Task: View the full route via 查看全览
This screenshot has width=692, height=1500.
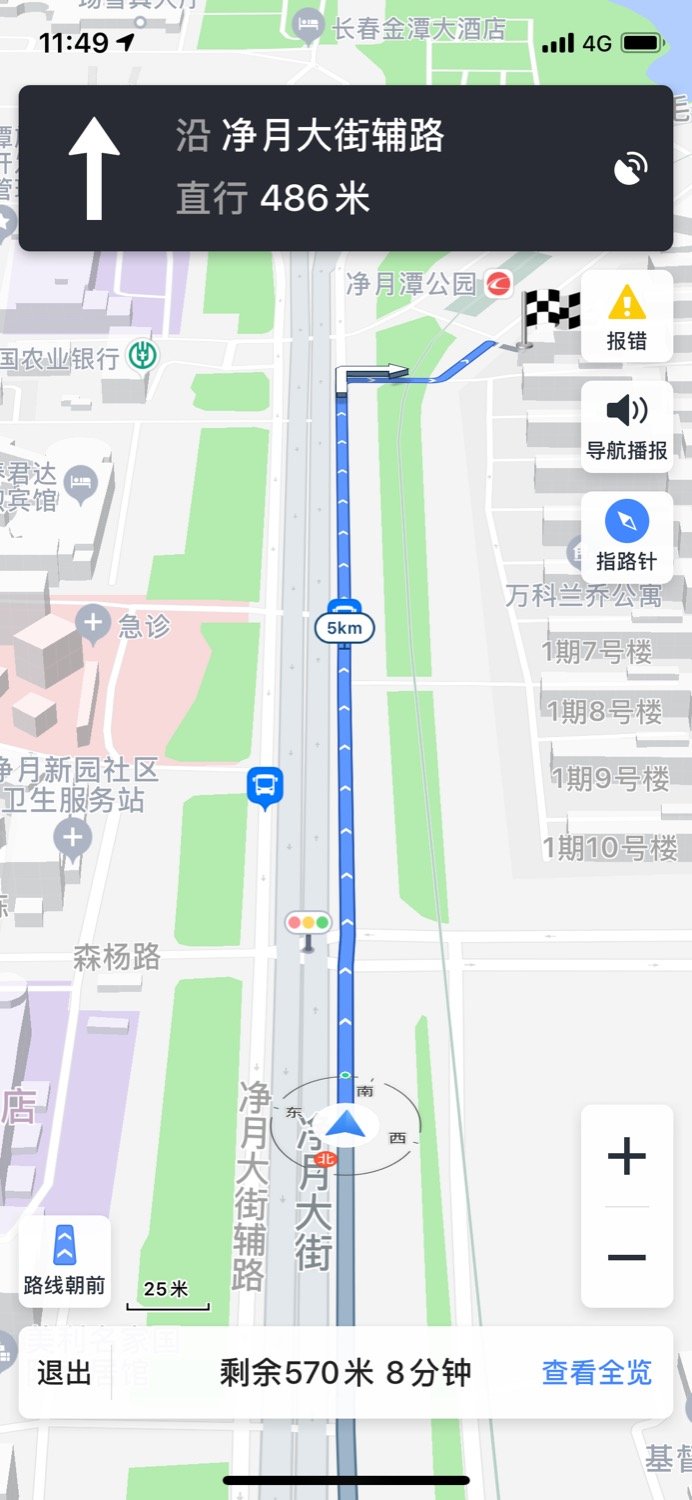Action: point(597,1373)
